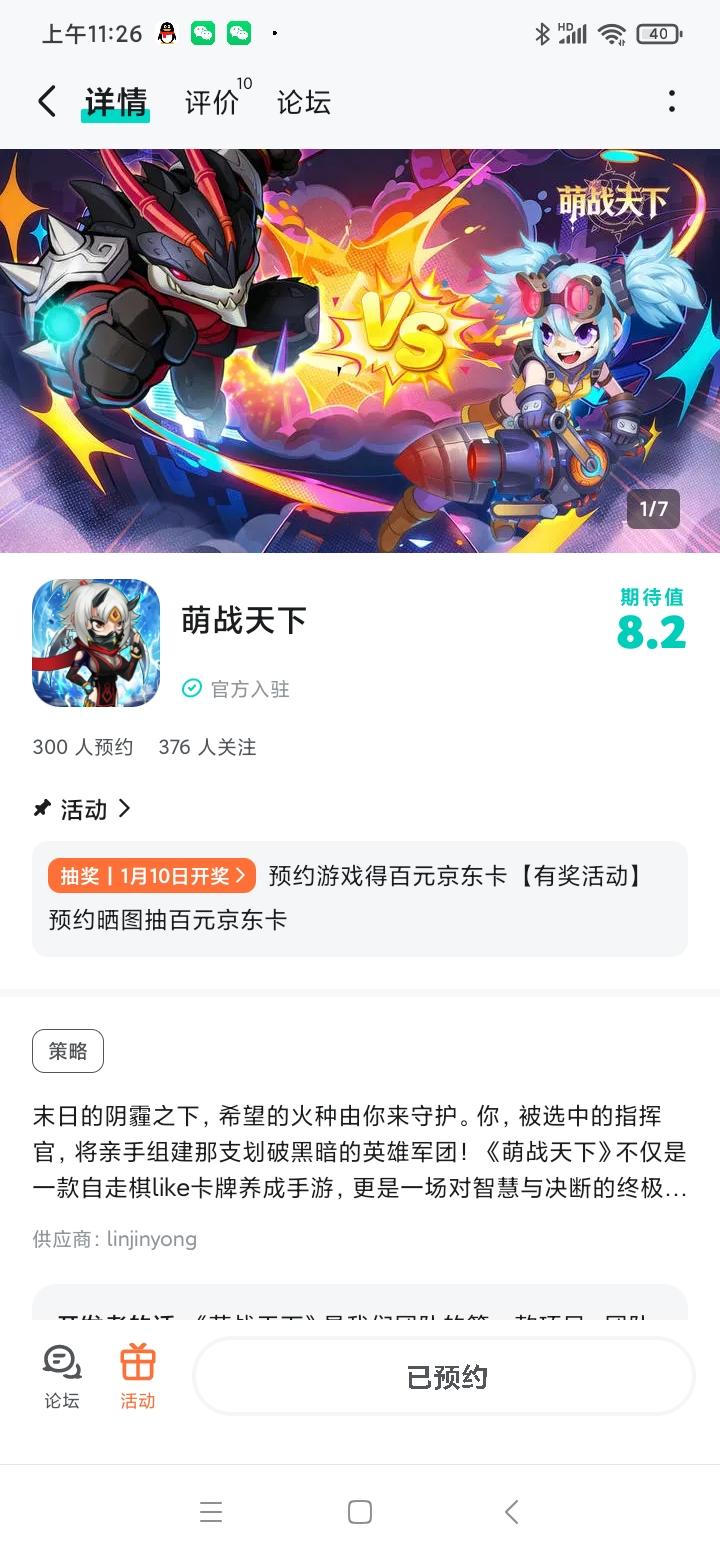The height and width of the screenshot is (1560, 720).
Task: Go to the system home screen
Action: (x=360, y=1512)
